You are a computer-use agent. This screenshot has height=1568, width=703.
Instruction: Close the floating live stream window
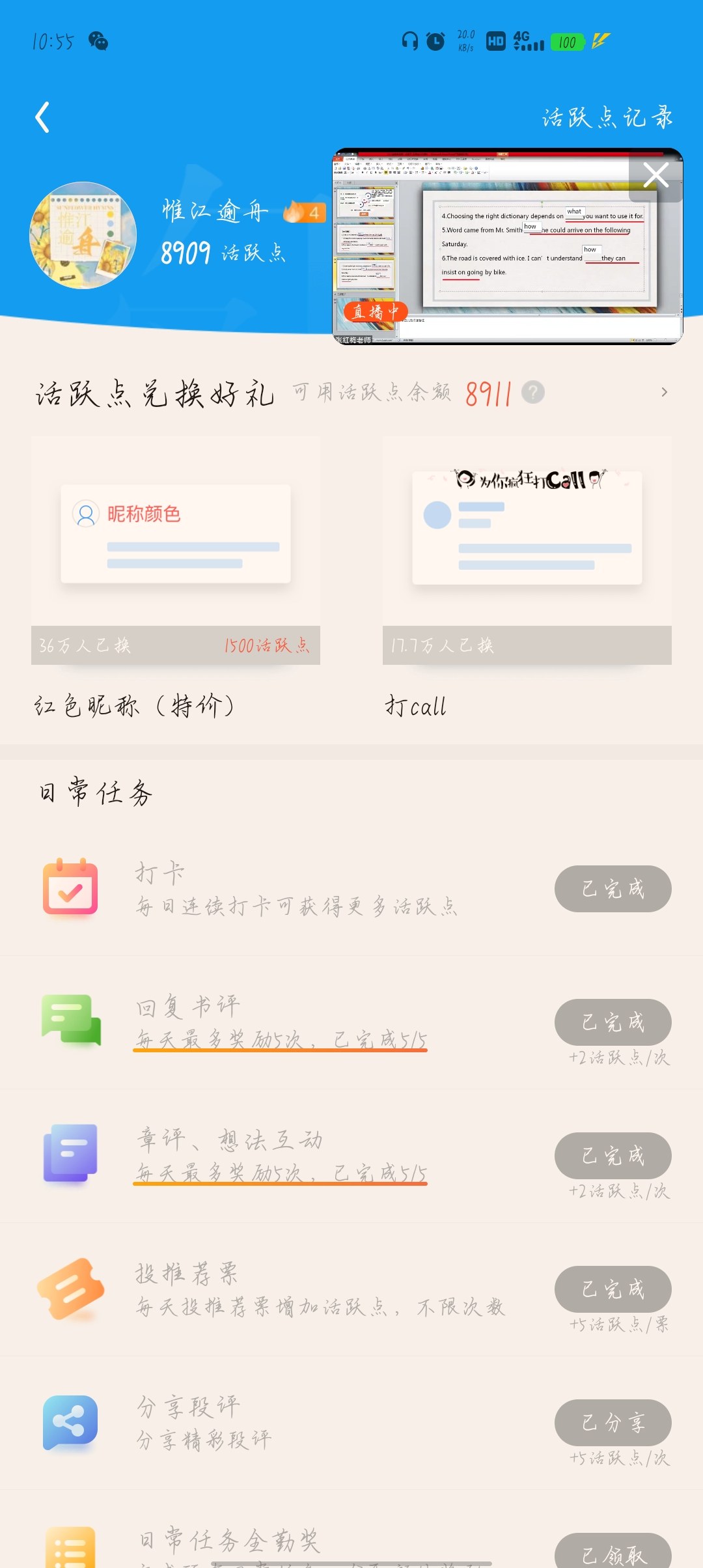[655, 175]
